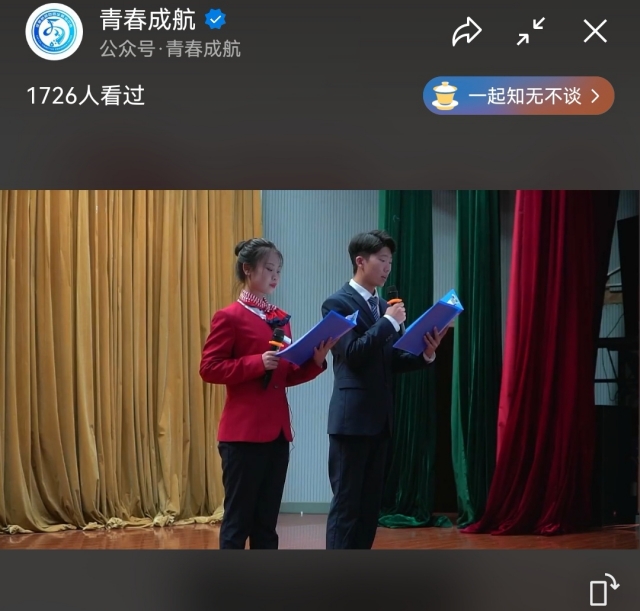Rotate the video to landscape

[603, 590]
